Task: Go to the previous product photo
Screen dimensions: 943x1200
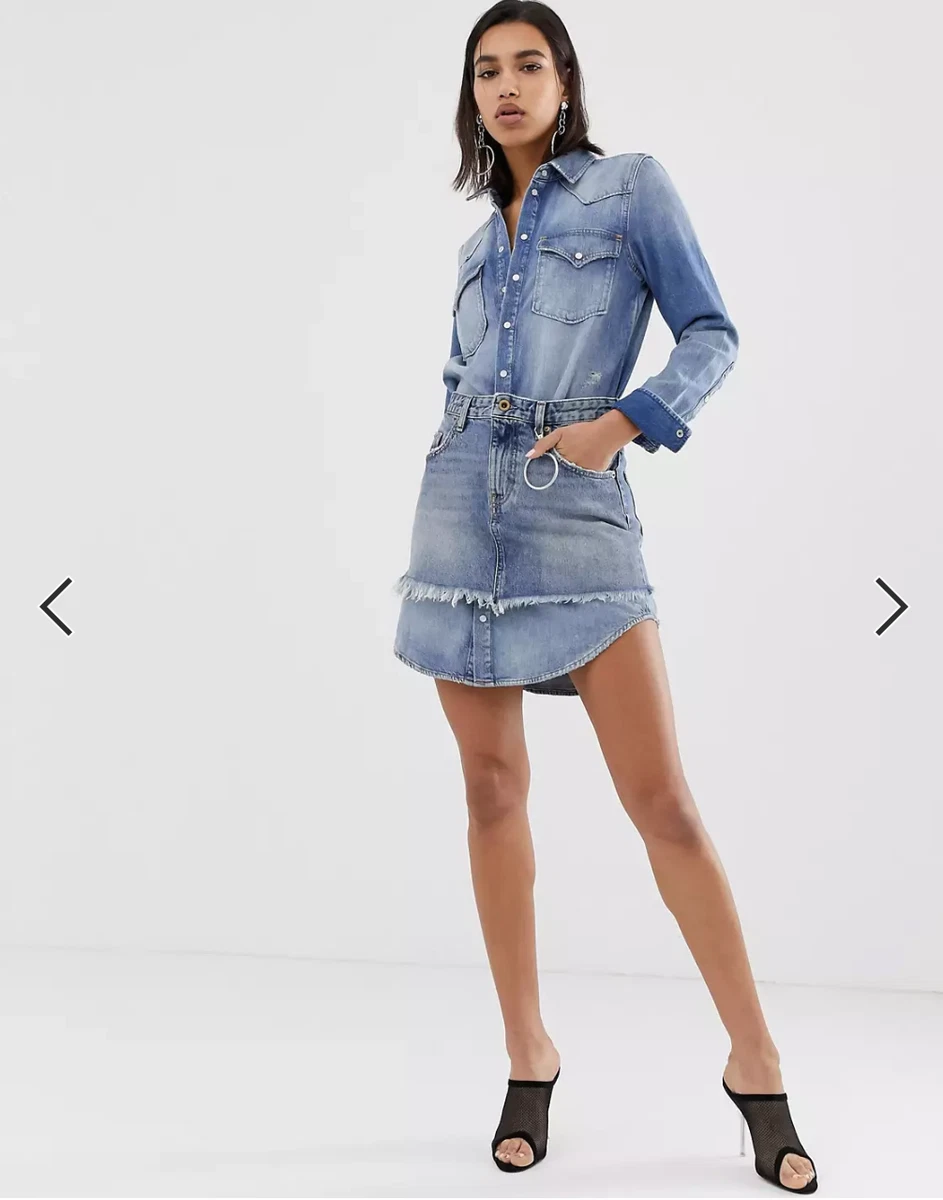Action: [56, 606]
